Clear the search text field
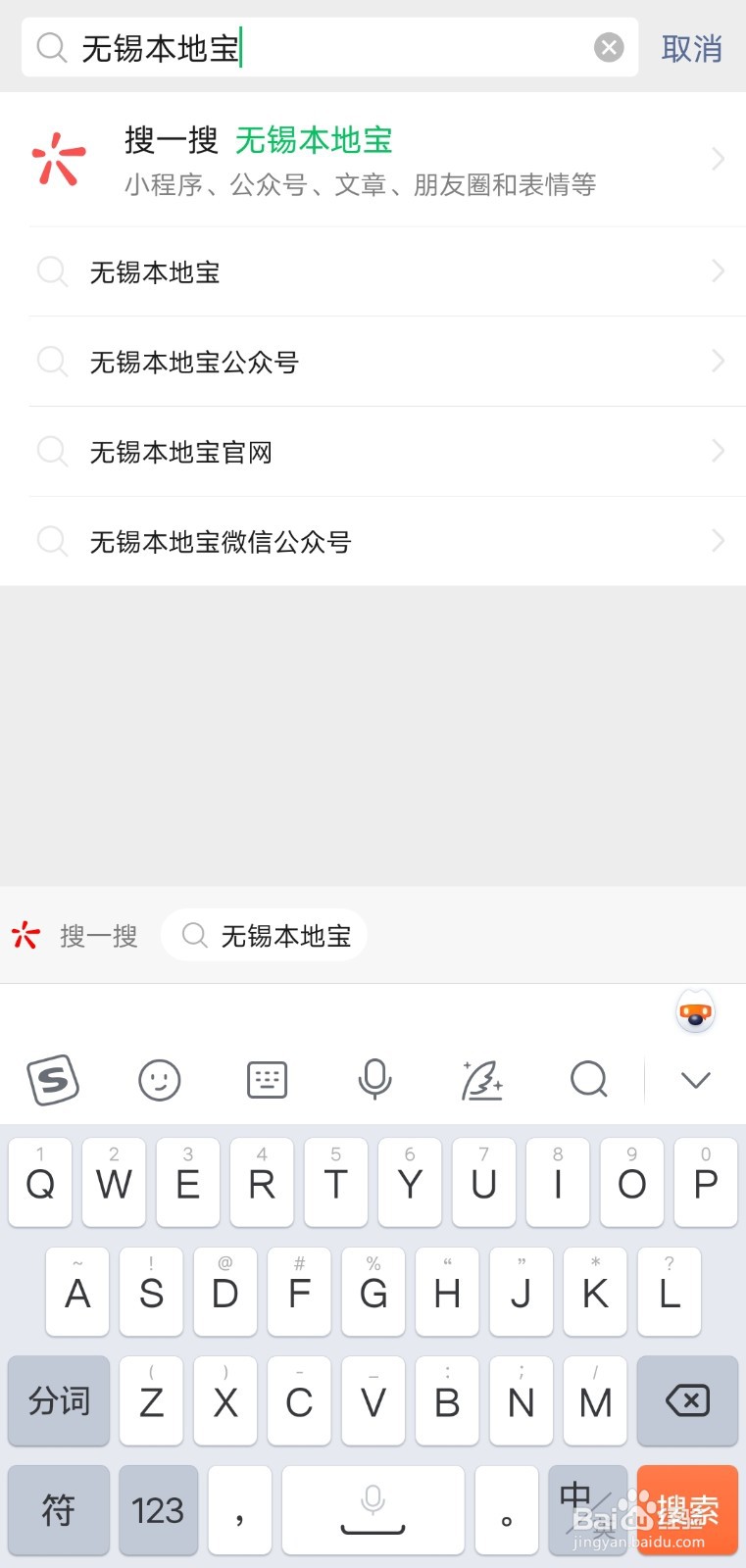 click(x=609, y=47)
